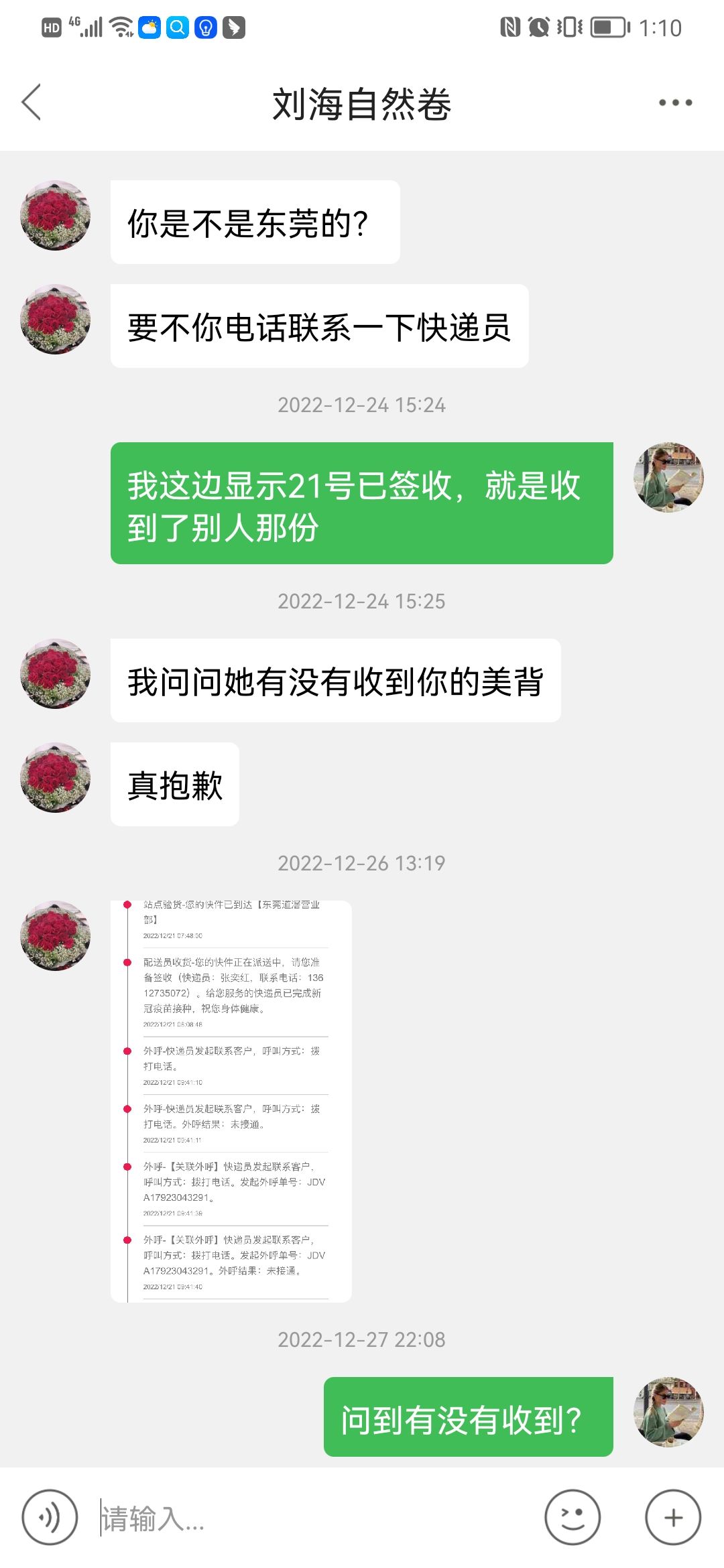This screenshot has height=1568, width=724.
Task: Open the shared logistics tracking screenshot
Action: [231, 1102]
